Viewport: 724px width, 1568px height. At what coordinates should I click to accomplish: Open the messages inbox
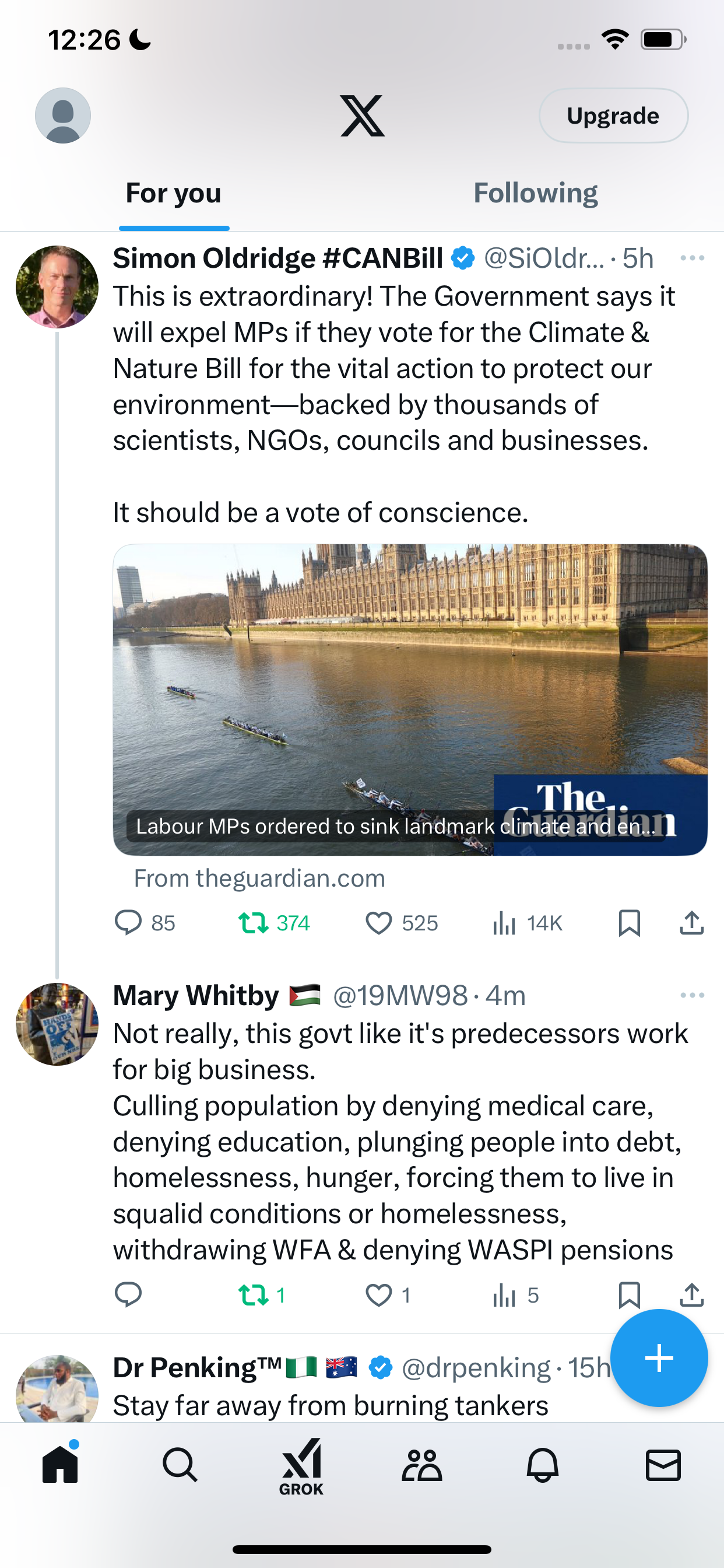click(663, 1465)
